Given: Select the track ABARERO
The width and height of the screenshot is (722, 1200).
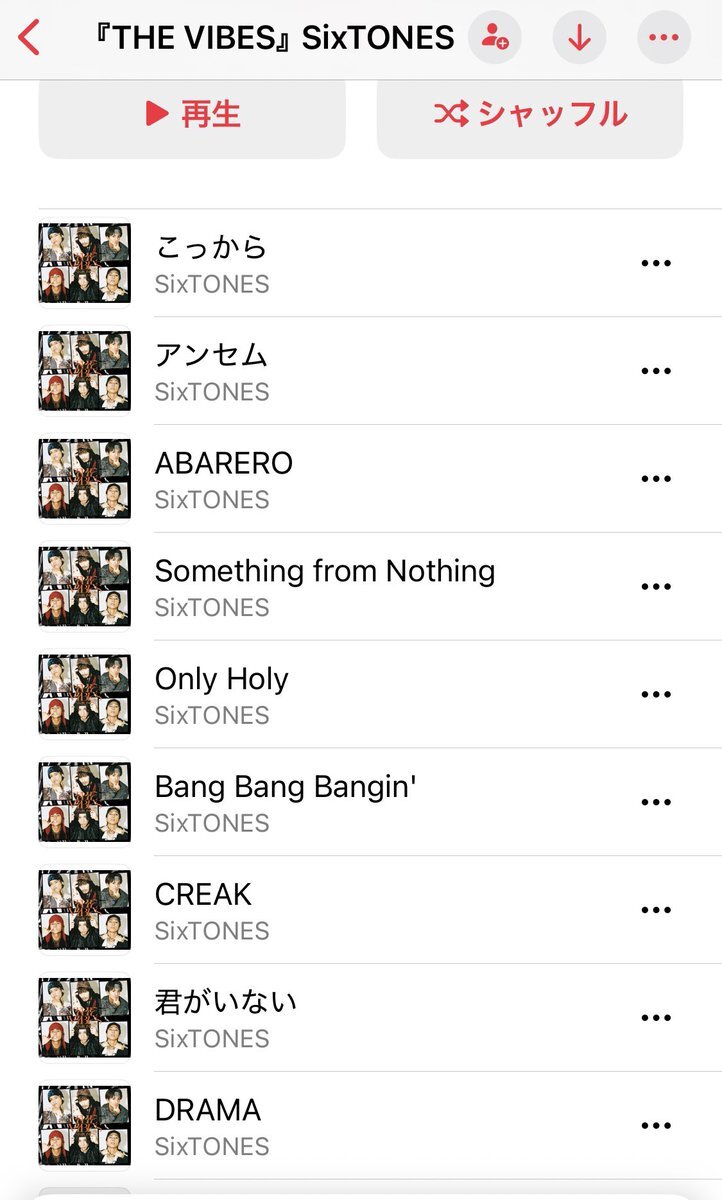Looking at the screenshot, I should pos(224,463).
